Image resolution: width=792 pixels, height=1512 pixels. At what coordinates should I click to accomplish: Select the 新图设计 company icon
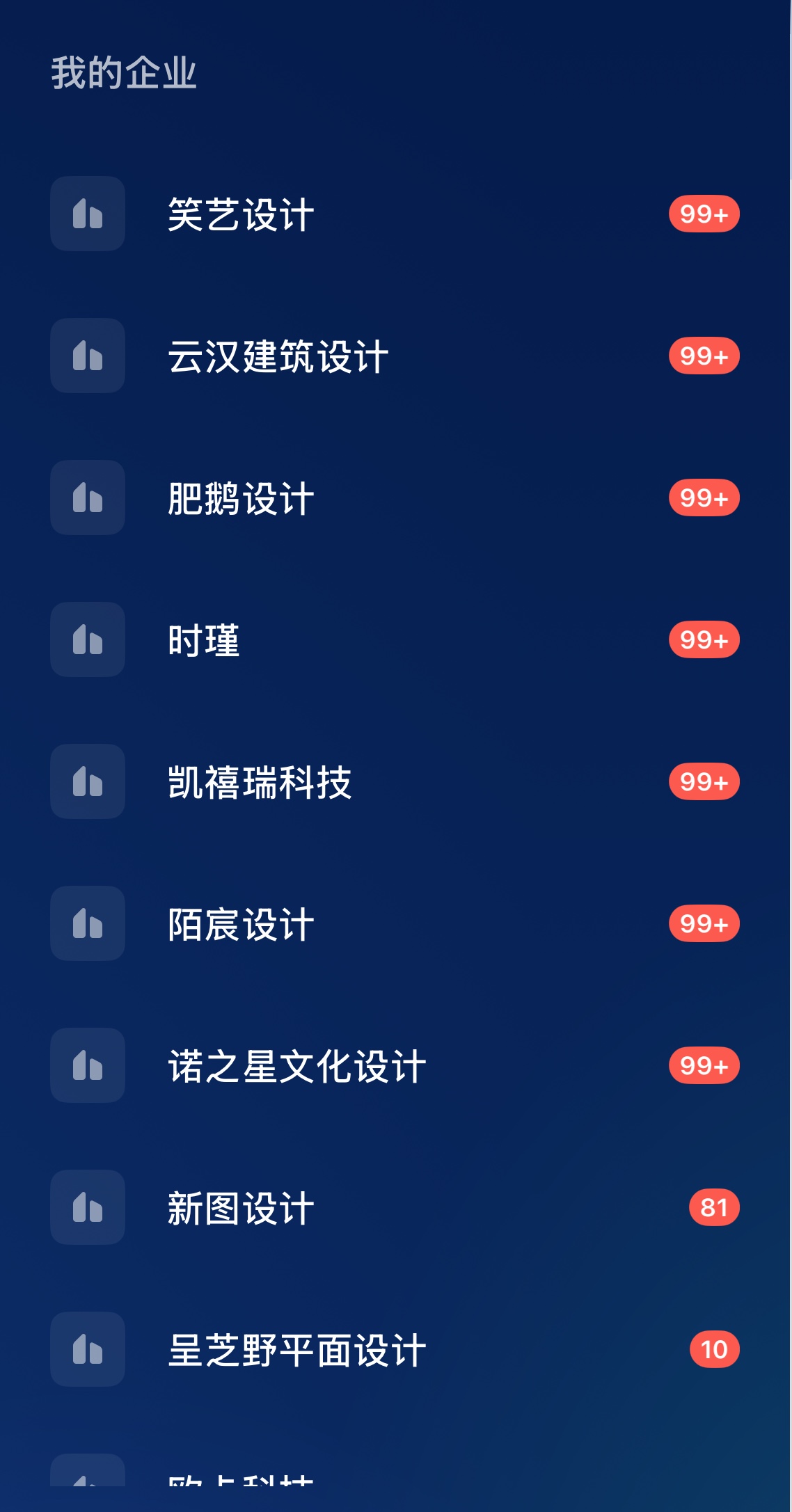tap(86, 1209)
